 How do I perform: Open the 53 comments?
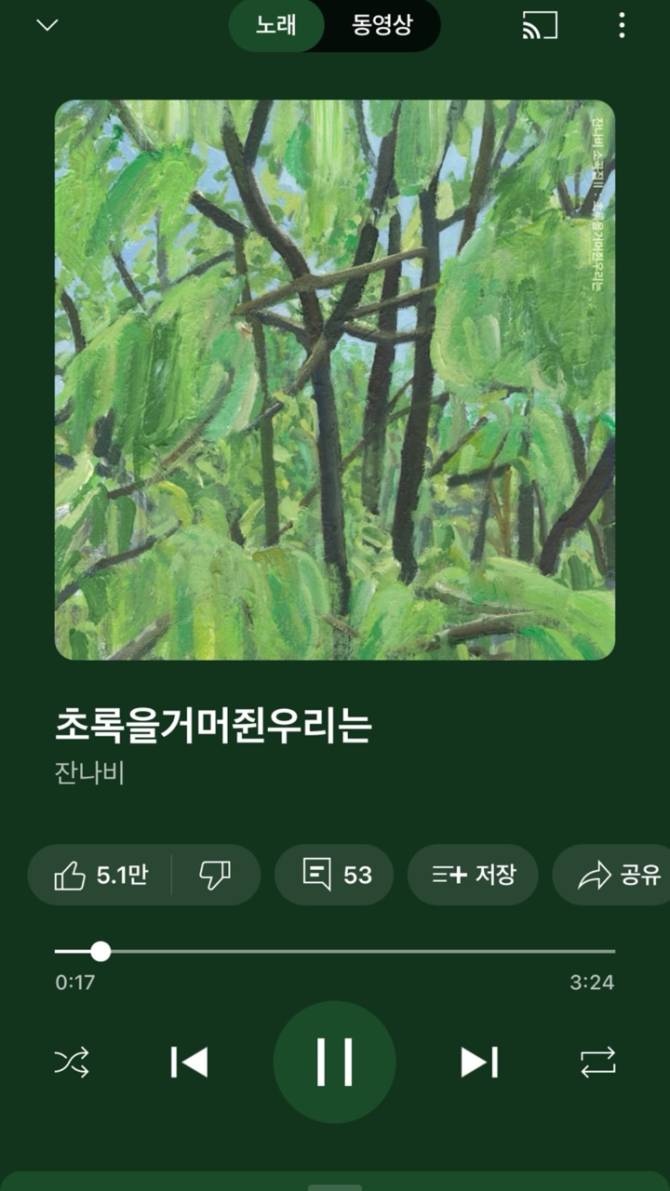[x=335, y=875]
